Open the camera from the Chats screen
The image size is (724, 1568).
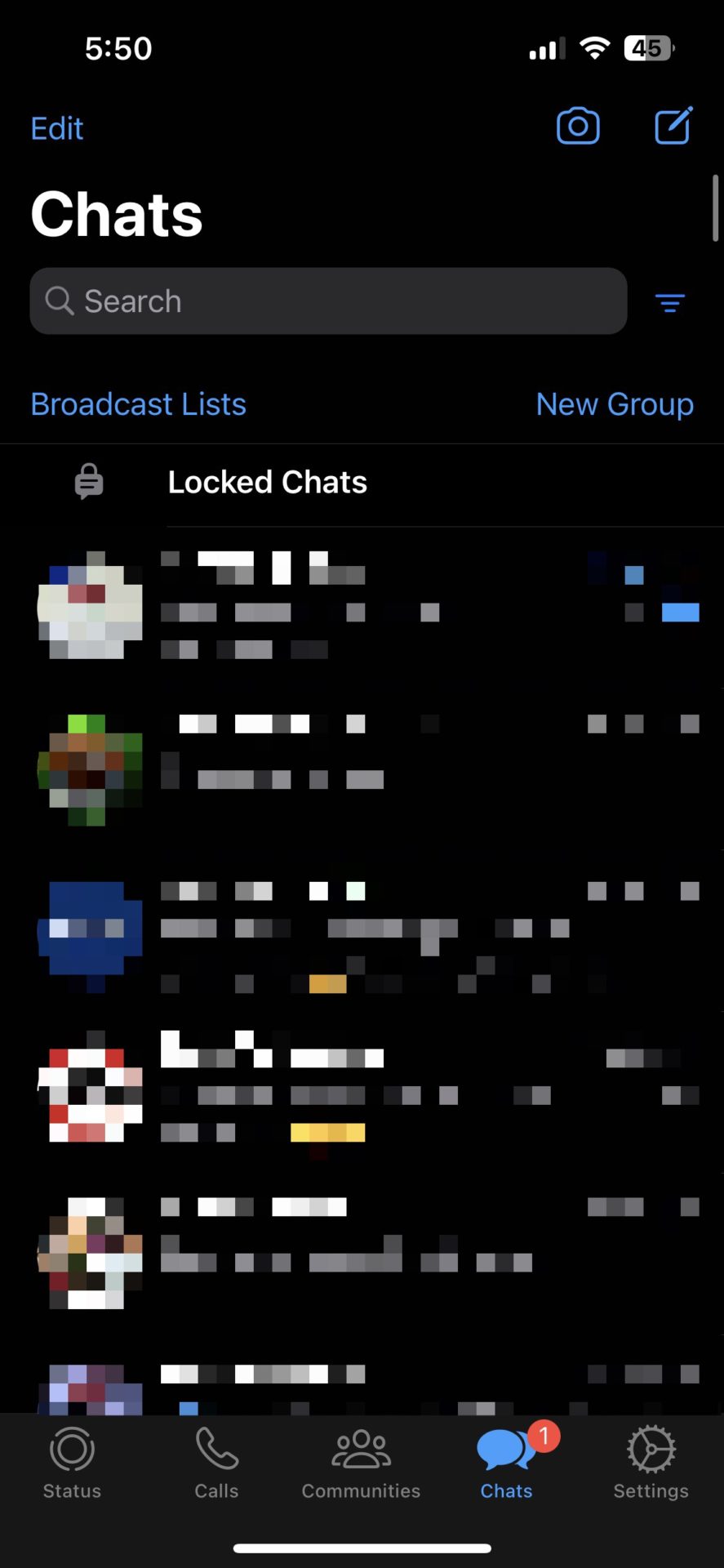[578, 127]
